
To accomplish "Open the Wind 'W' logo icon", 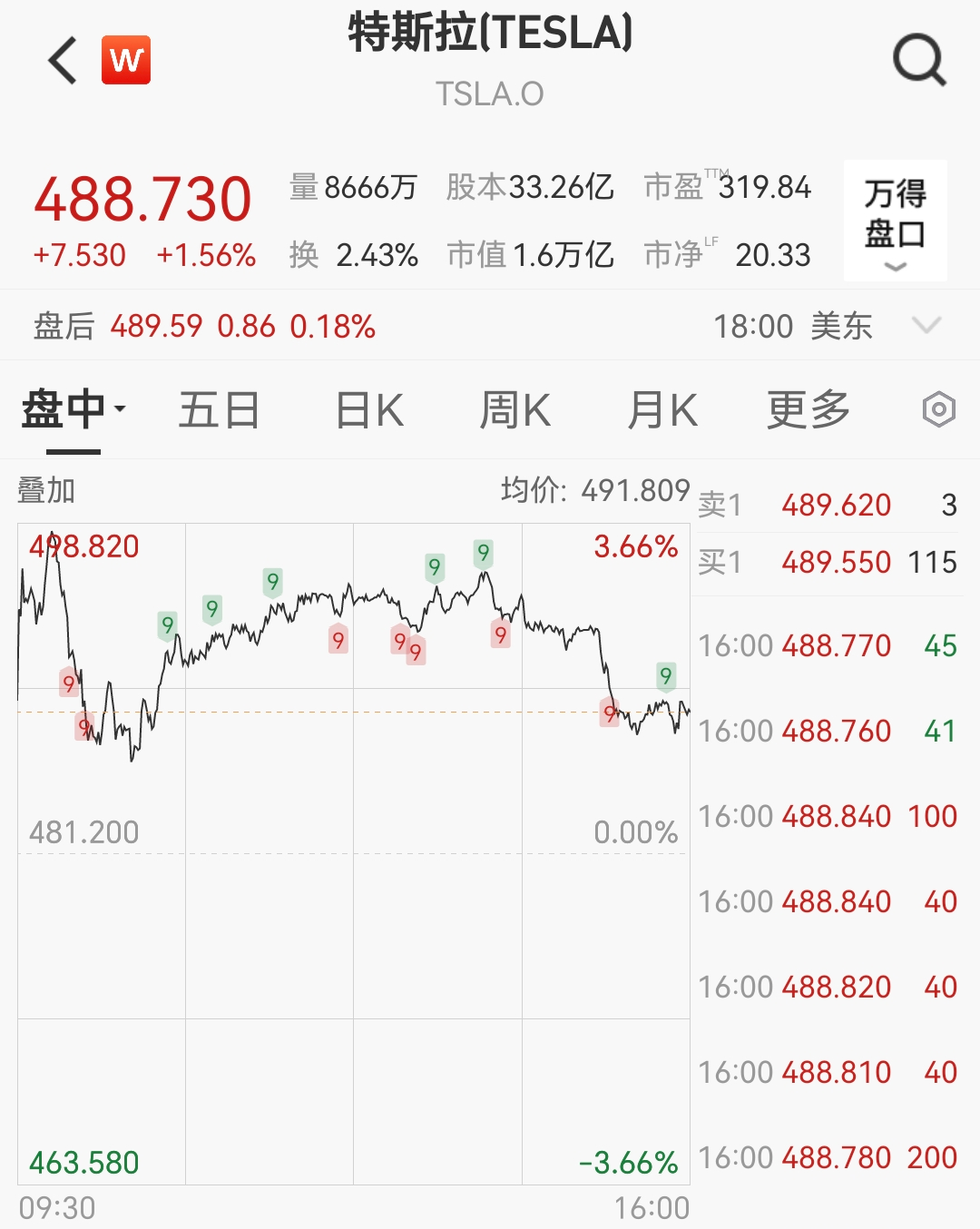I will (x=126, y=62).
